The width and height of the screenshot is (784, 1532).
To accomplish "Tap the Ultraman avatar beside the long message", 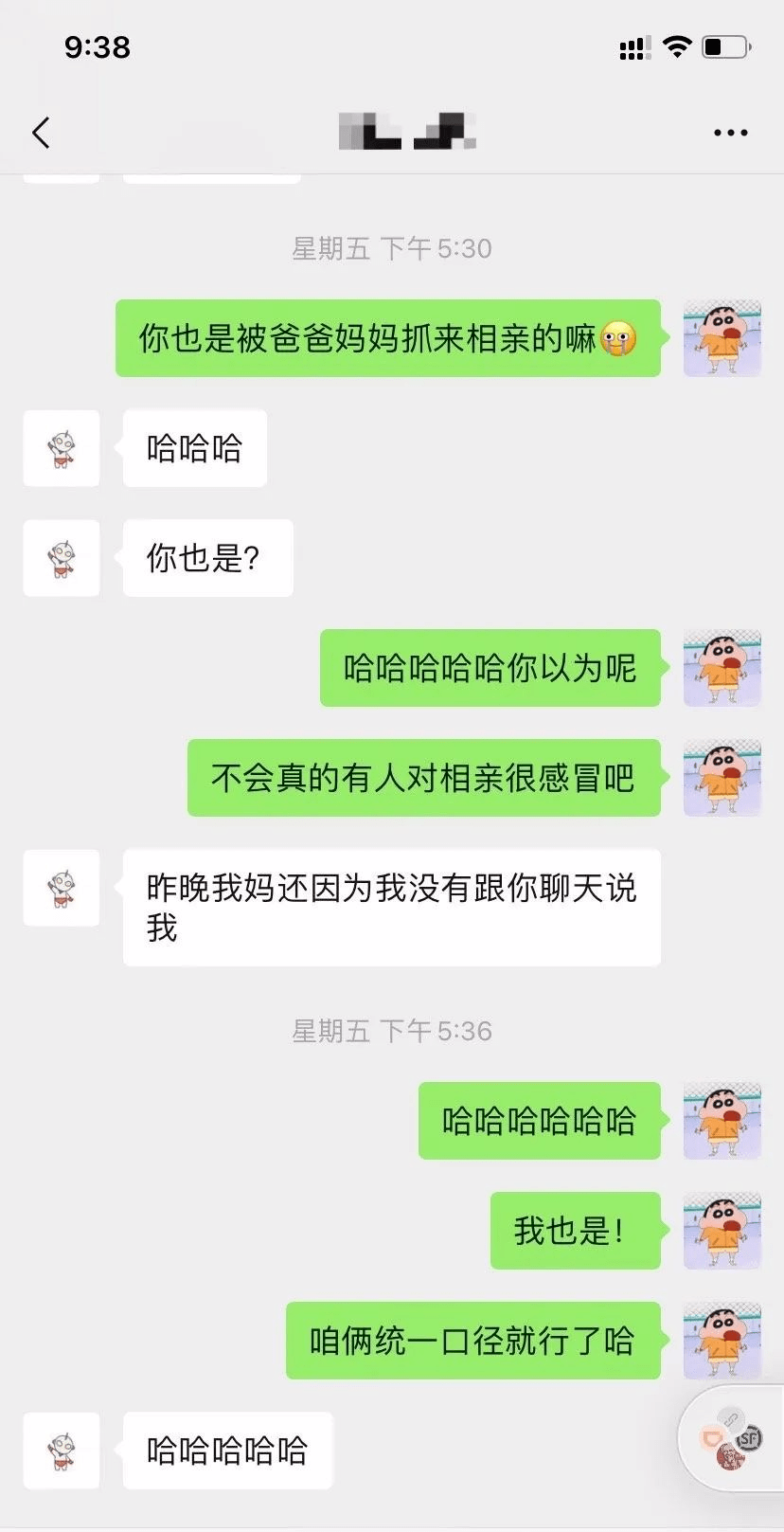I will [x=61, y=888].
